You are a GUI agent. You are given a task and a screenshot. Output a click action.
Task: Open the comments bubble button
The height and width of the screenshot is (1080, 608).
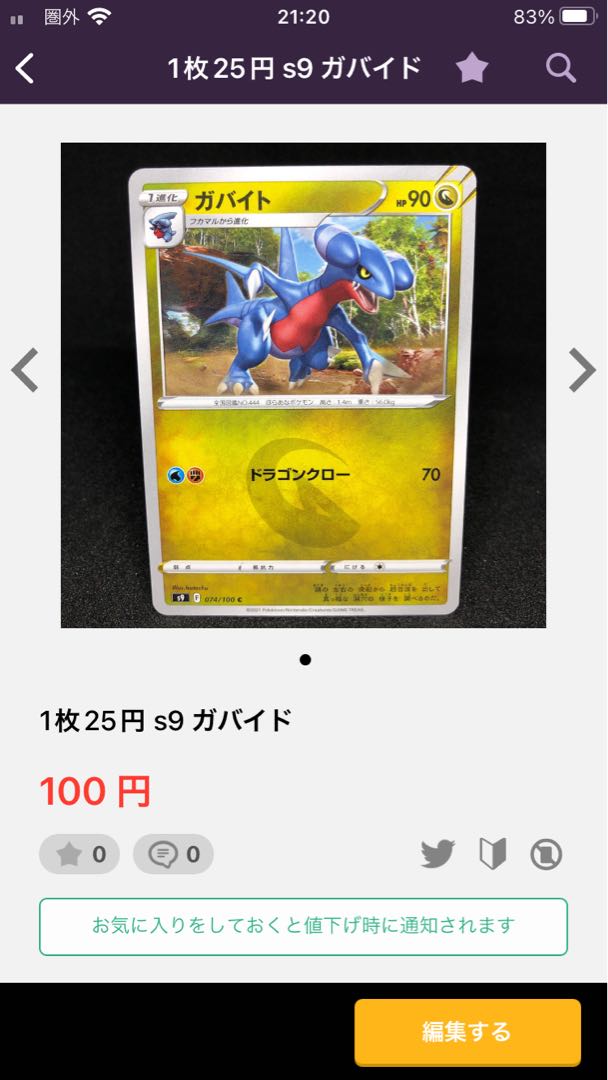(x=173, y=854)
